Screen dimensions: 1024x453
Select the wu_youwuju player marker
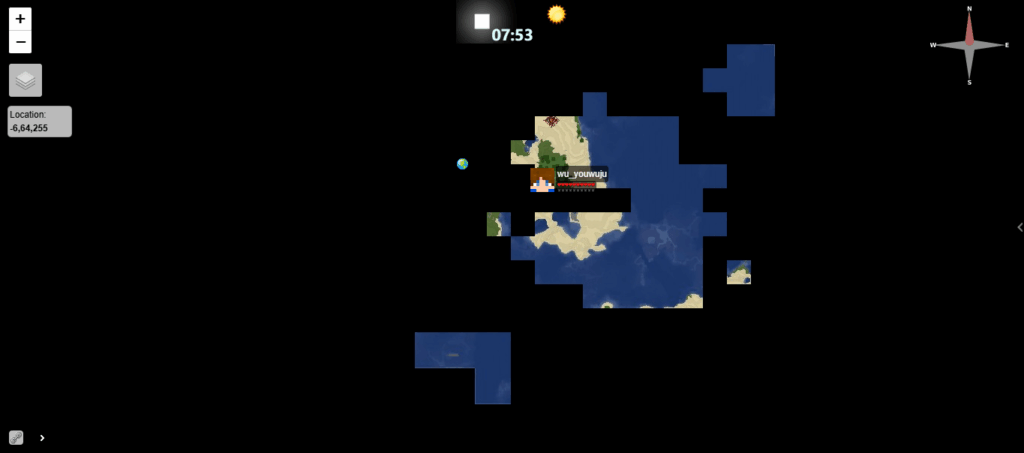click(543, 180)
